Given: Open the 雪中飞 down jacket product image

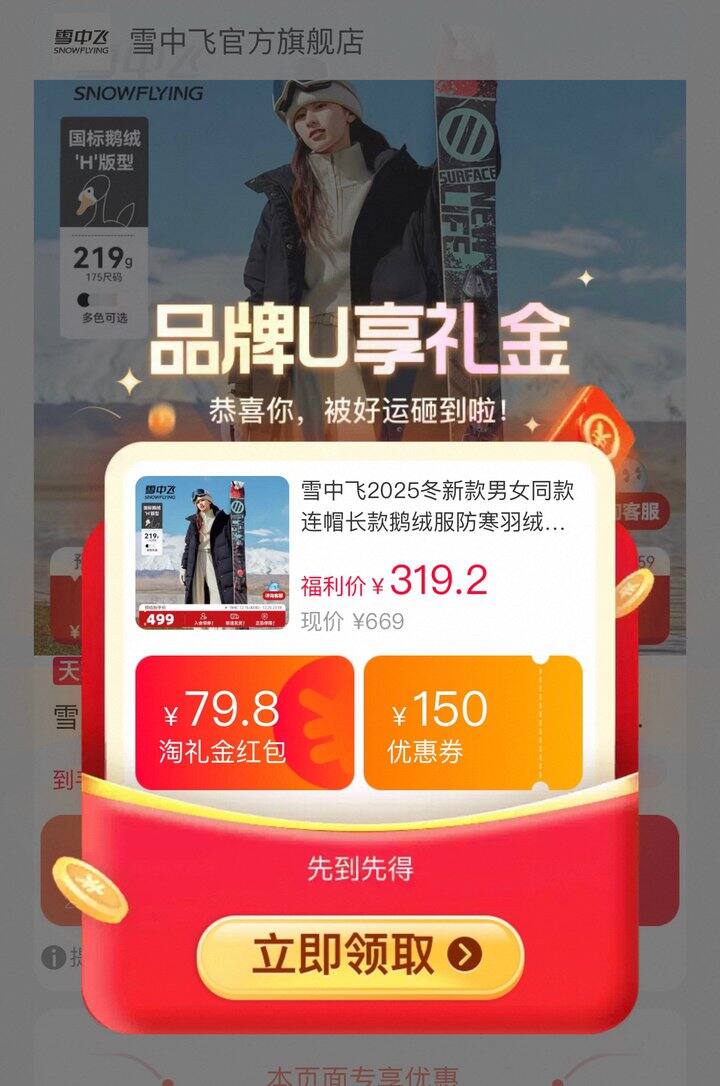Looking at the screenshot, I should tap(212, 552).
